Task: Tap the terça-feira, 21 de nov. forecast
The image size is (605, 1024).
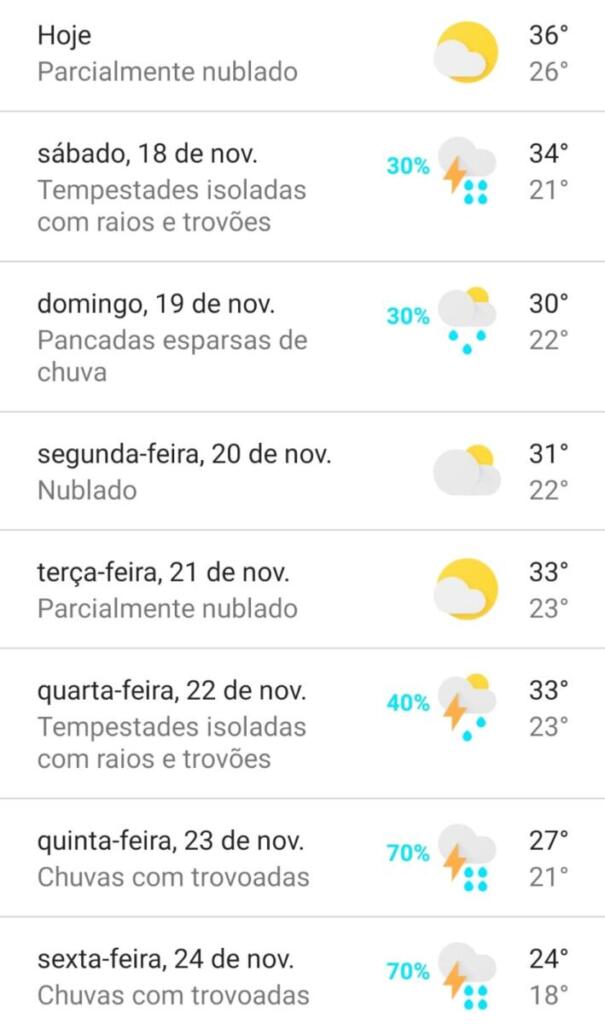Action: 300,589
